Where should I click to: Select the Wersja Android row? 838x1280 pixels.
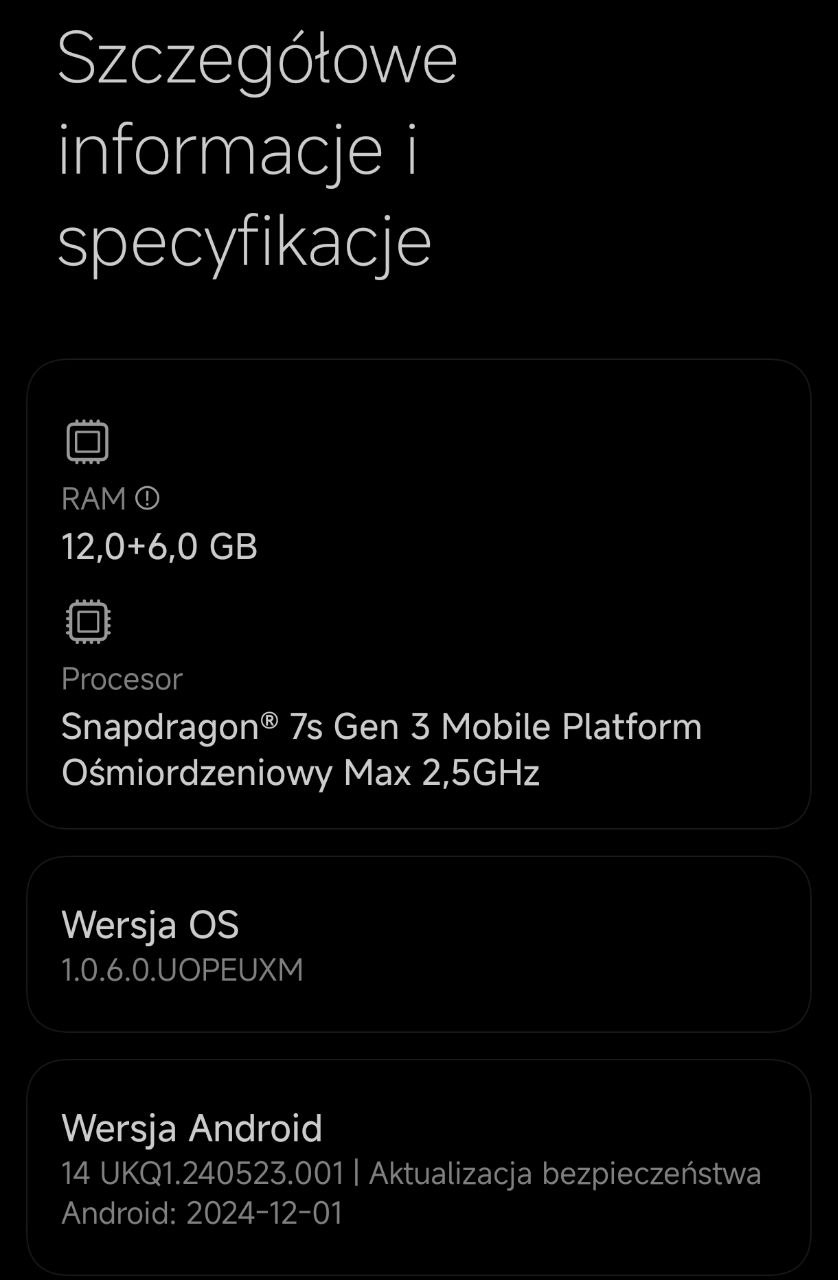pyautogui.click(x=418, y=1167)
